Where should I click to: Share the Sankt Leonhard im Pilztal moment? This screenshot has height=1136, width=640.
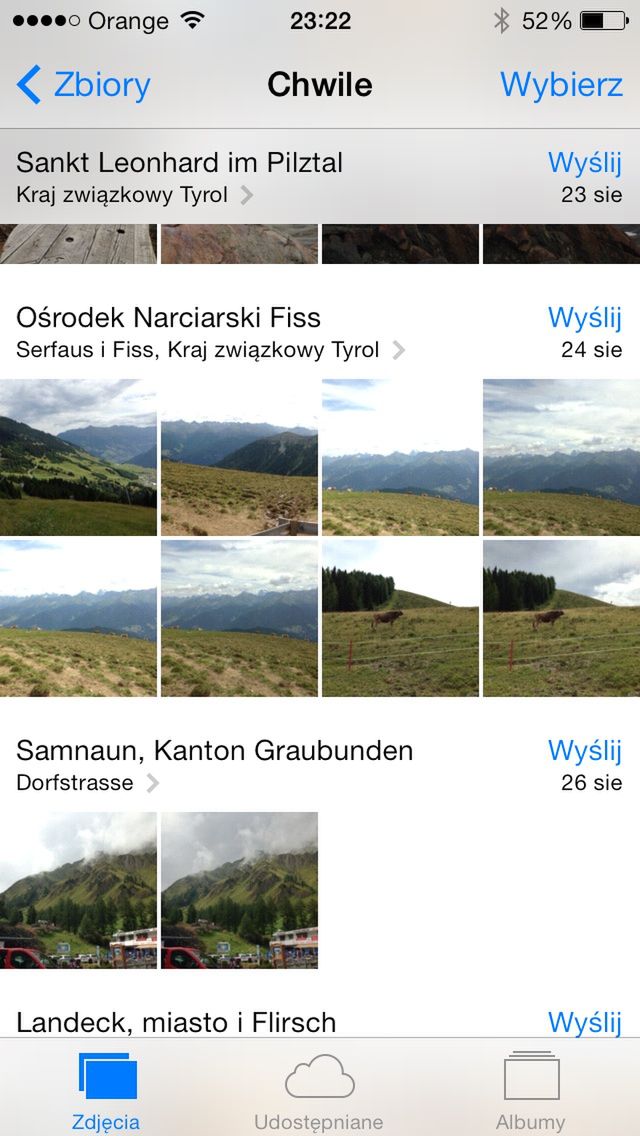click(585, 163)
